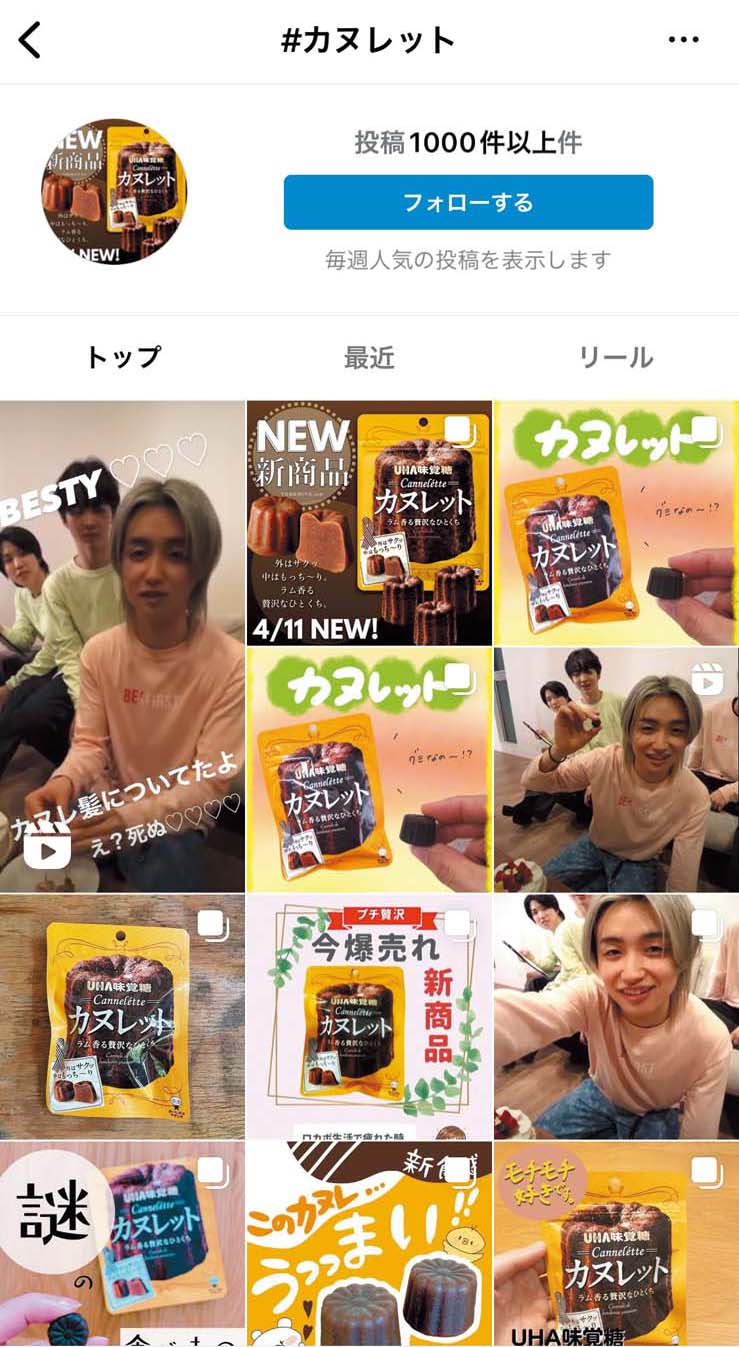Open the このカヌレ…うっまい post
Screen dimensions: 739x1347
point(369,1243)
